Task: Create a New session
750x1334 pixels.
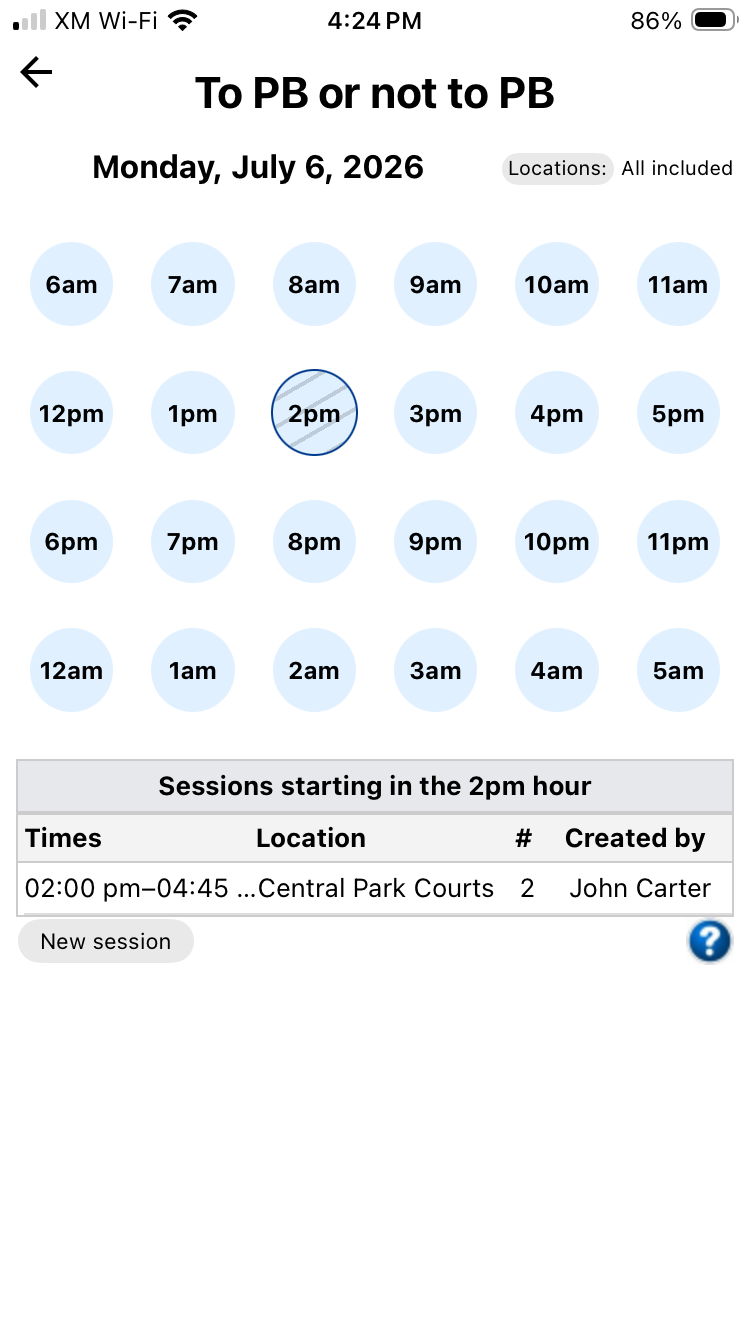Action: pos(106,941)
